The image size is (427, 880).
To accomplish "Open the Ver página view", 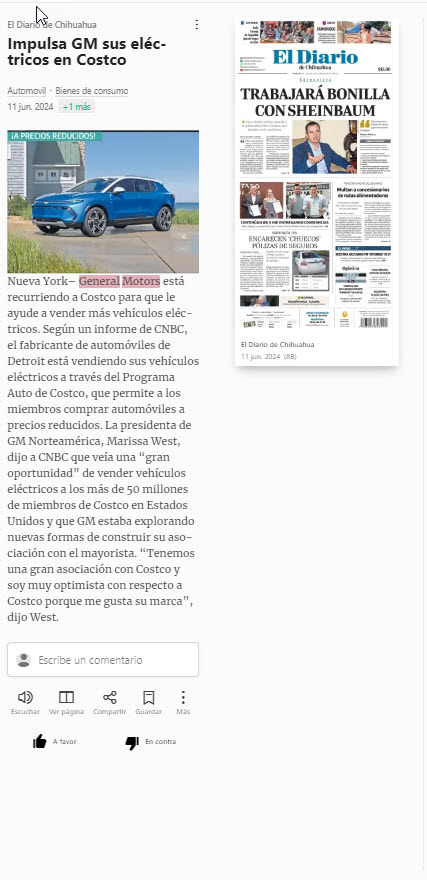I will [x=66, y=703].
